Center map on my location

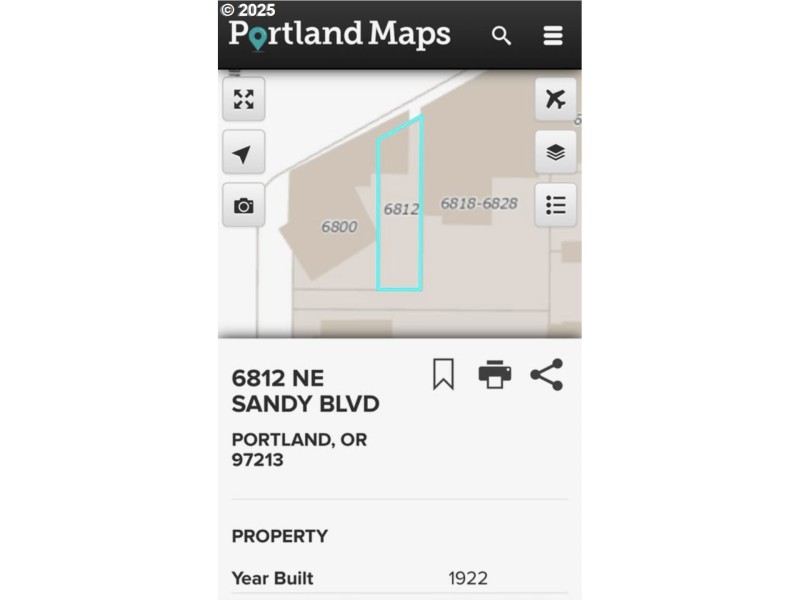(243, 153)
